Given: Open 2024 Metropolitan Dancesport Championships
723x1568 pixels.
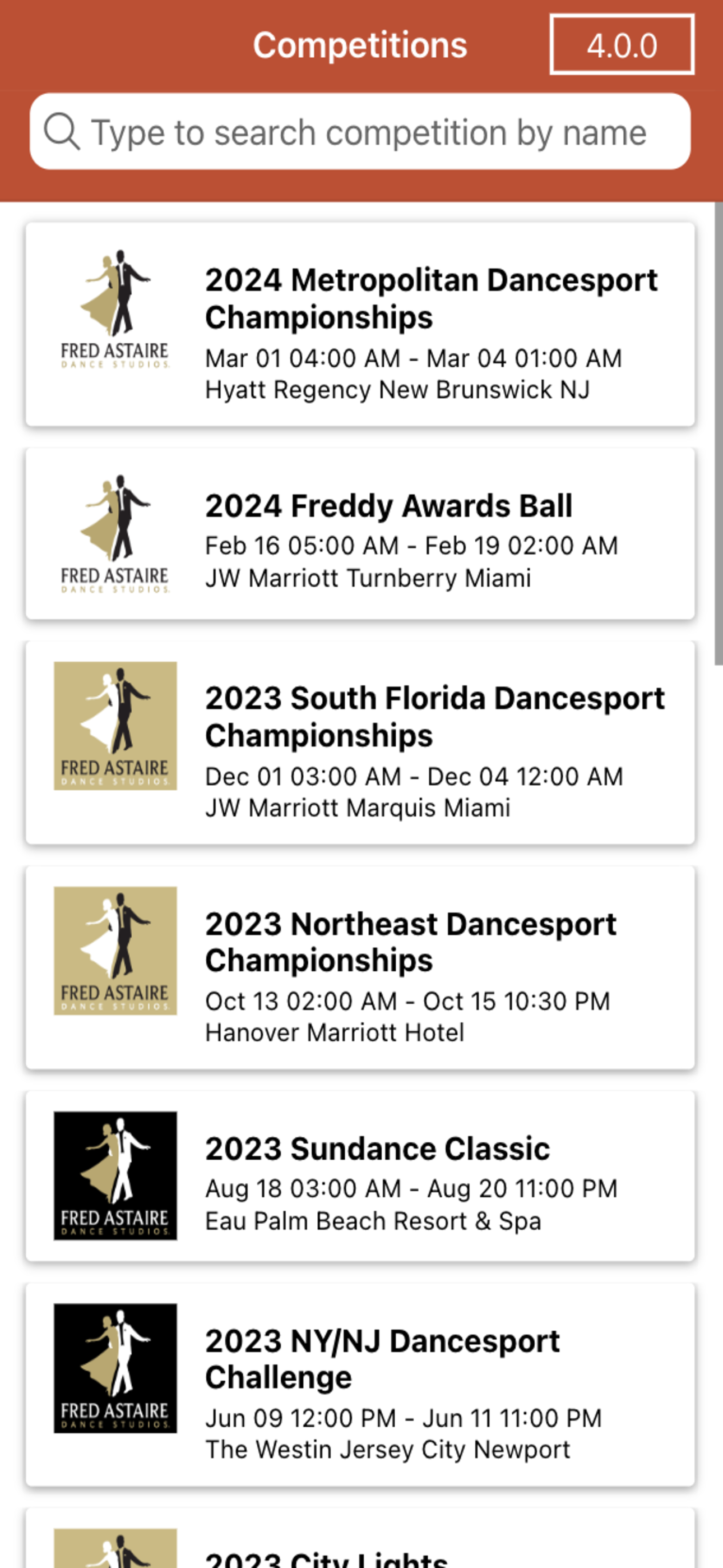Looking at the screenshot, I should click(360, 325).
